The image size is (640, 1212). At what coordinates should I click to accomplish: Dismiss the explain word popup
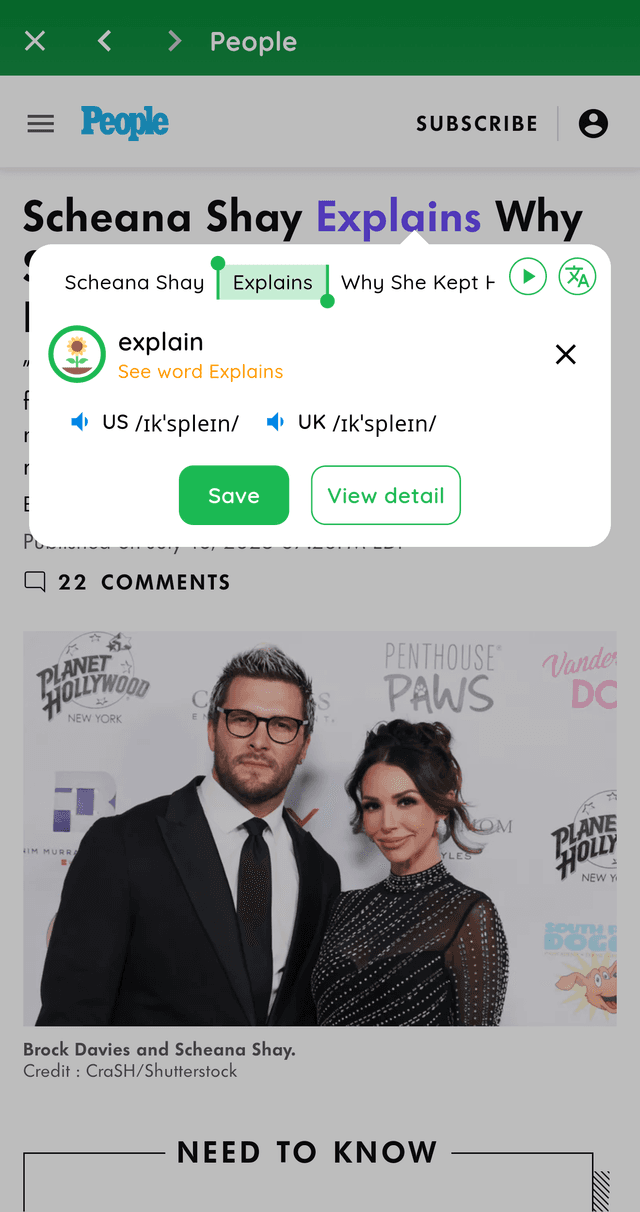[566, 354]
